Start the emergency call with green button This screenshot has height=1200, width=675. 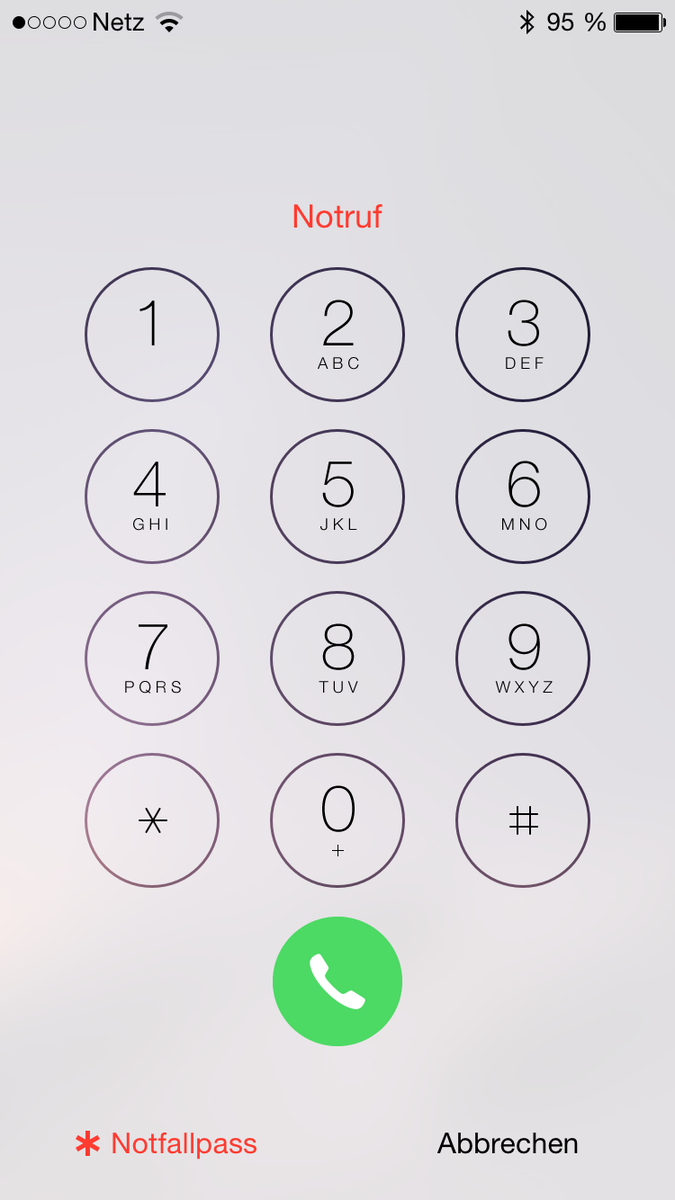click(x=338, y=981)
